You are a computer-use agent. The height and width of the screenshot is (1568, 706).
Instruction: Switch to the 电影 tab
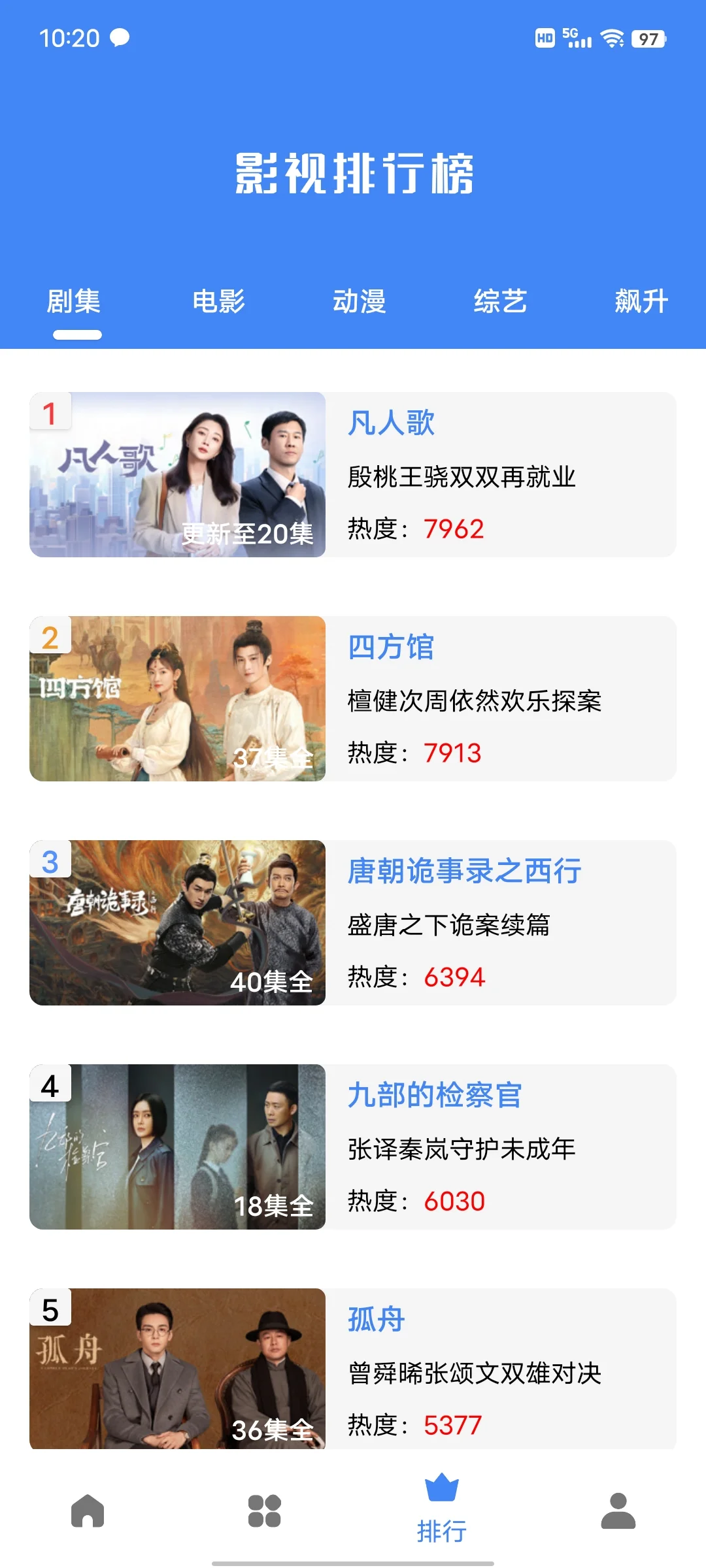tap(218, 302)
